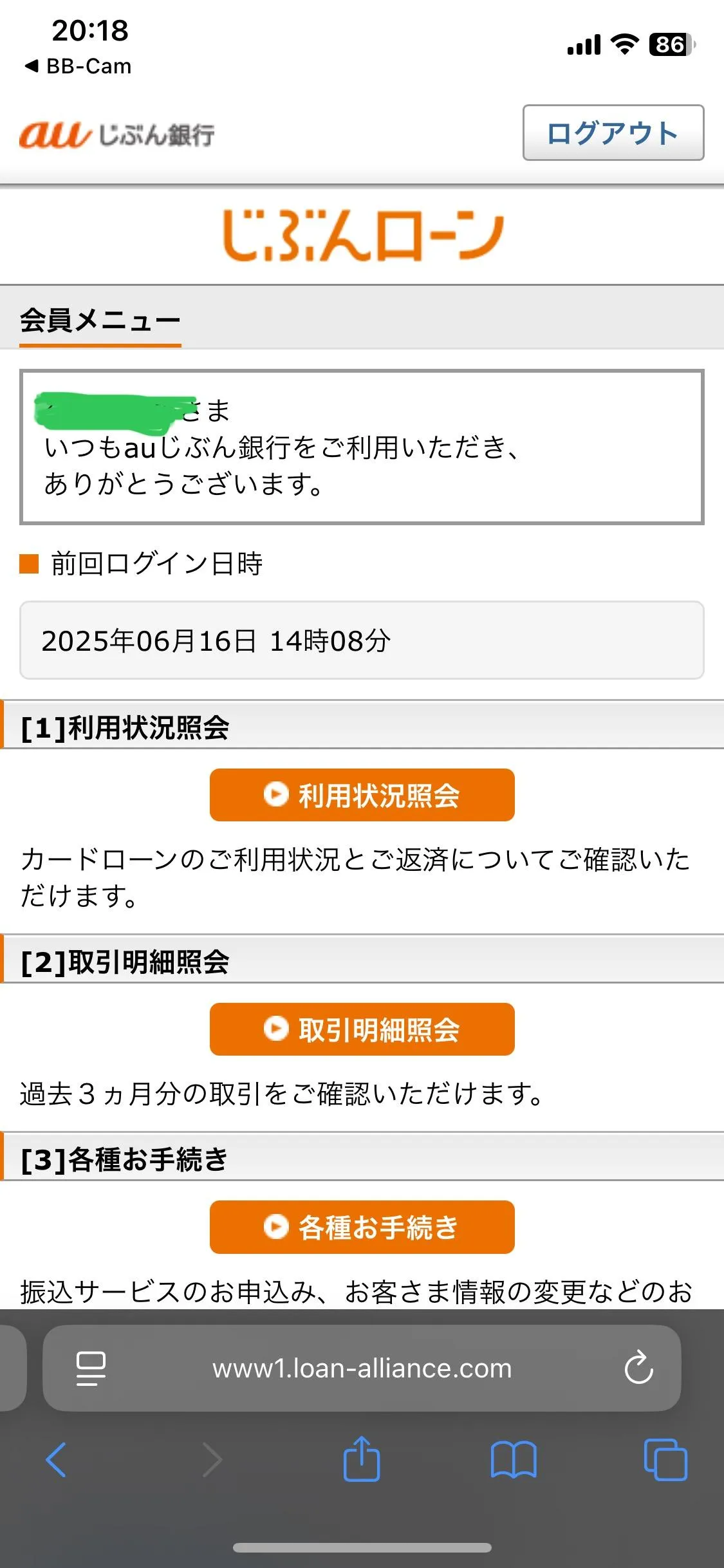Open 利用状況照会 usage status inquiry
Viewport: 724px width, 1568px height.
(x=362, y=795)
